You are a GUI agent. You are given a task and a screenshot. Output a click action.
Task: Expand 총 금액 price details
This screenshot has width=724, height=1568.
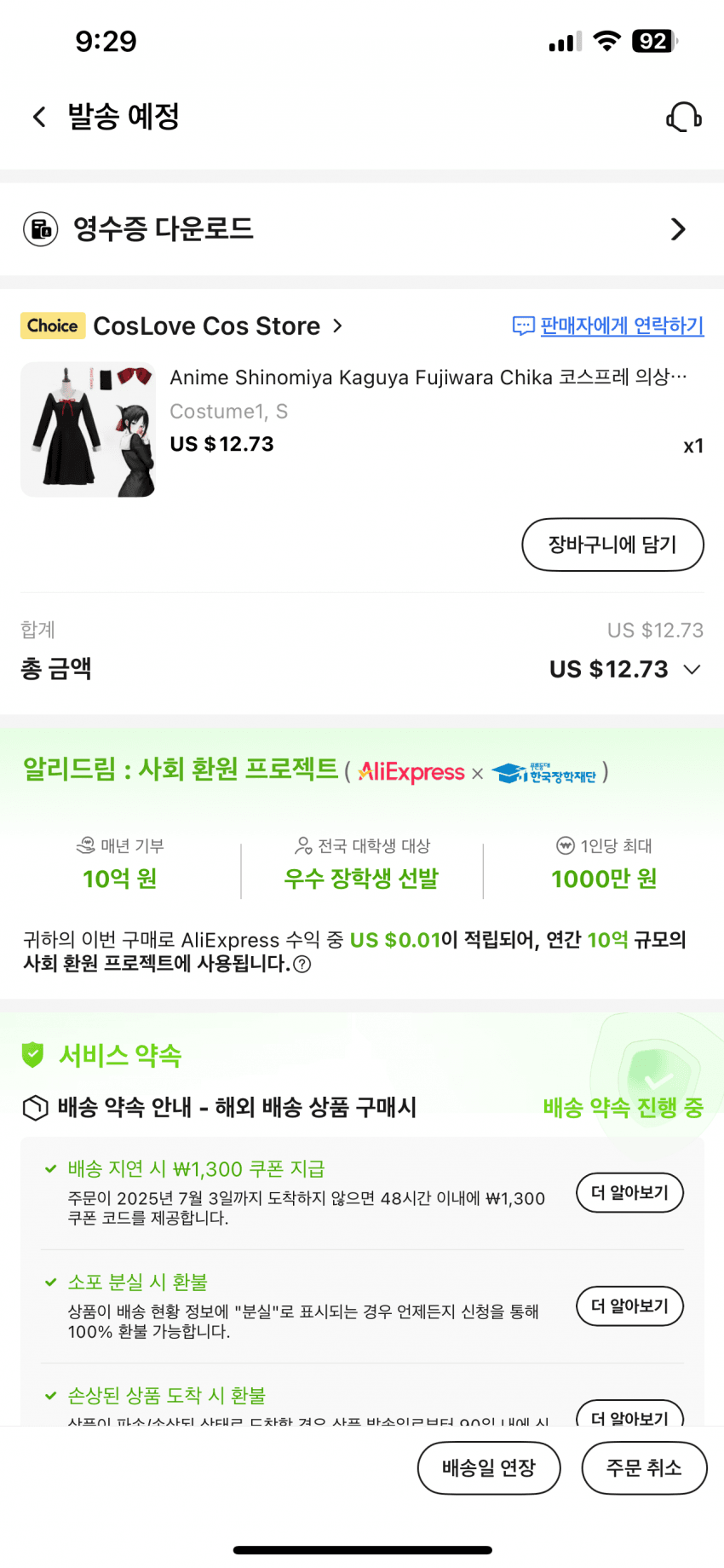point(692,670)
